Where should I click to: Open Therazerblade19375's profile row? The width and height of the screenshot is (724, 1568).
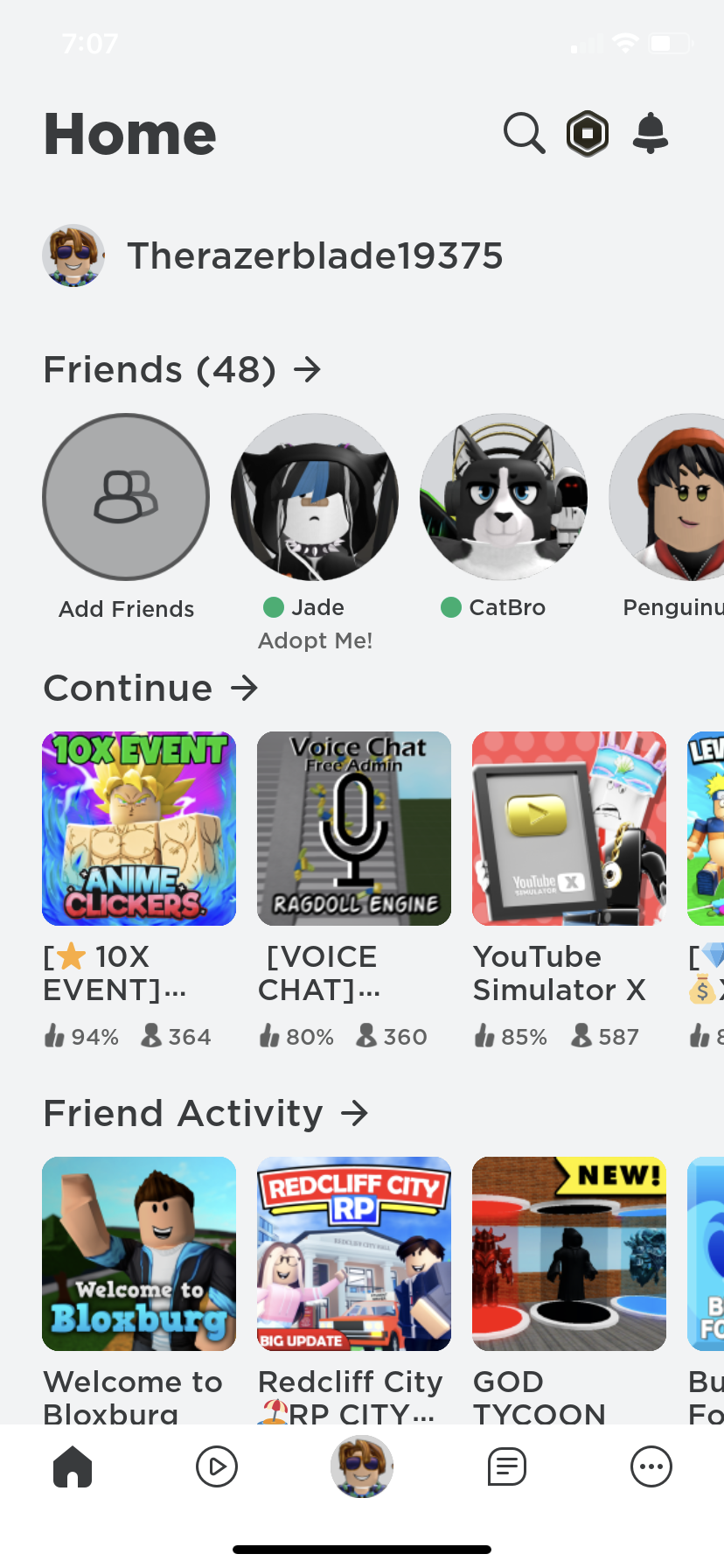(x=273, y=255)
